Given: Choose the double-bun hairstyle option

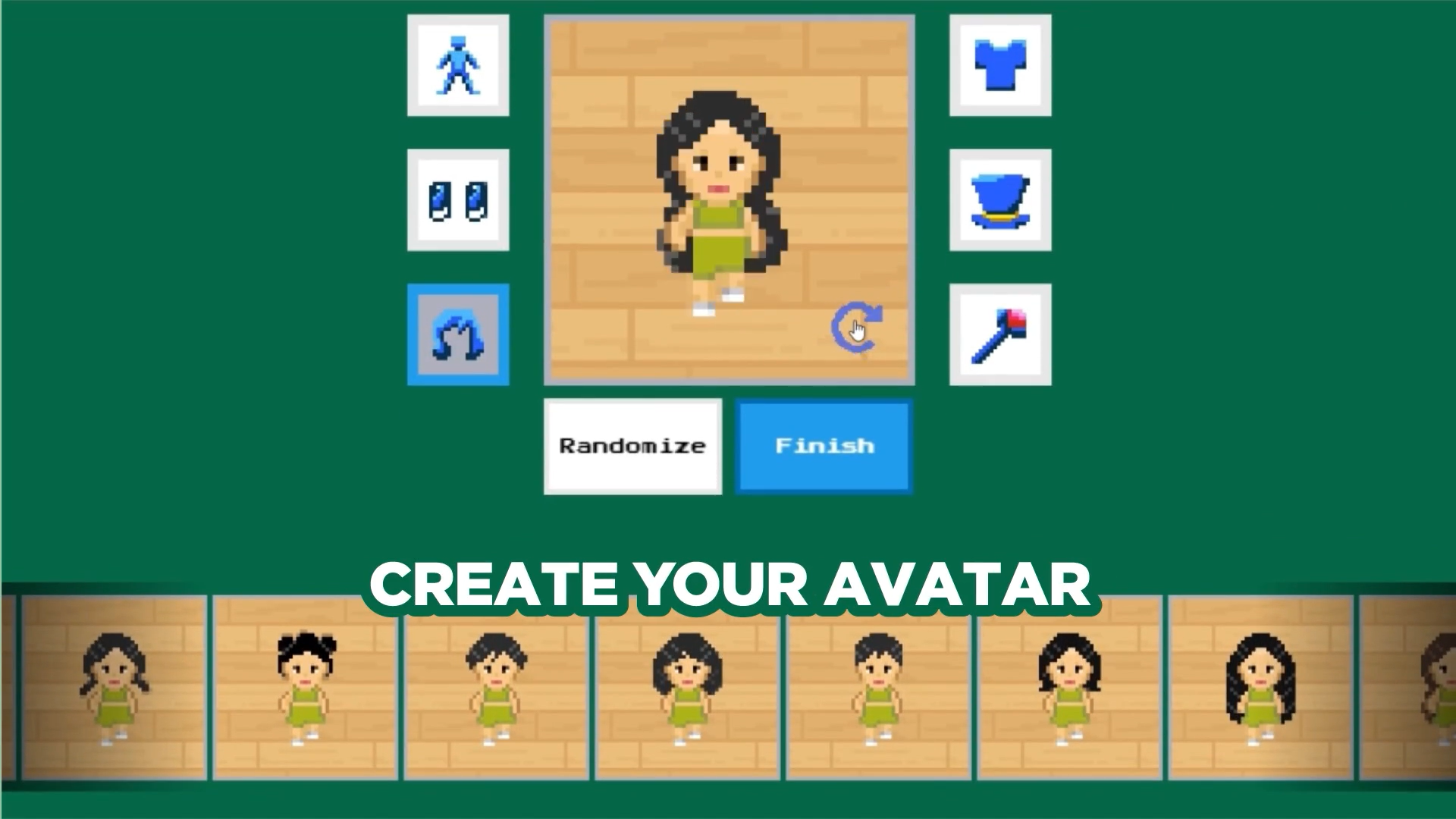Looking at the screenshot, I should 306,687.
